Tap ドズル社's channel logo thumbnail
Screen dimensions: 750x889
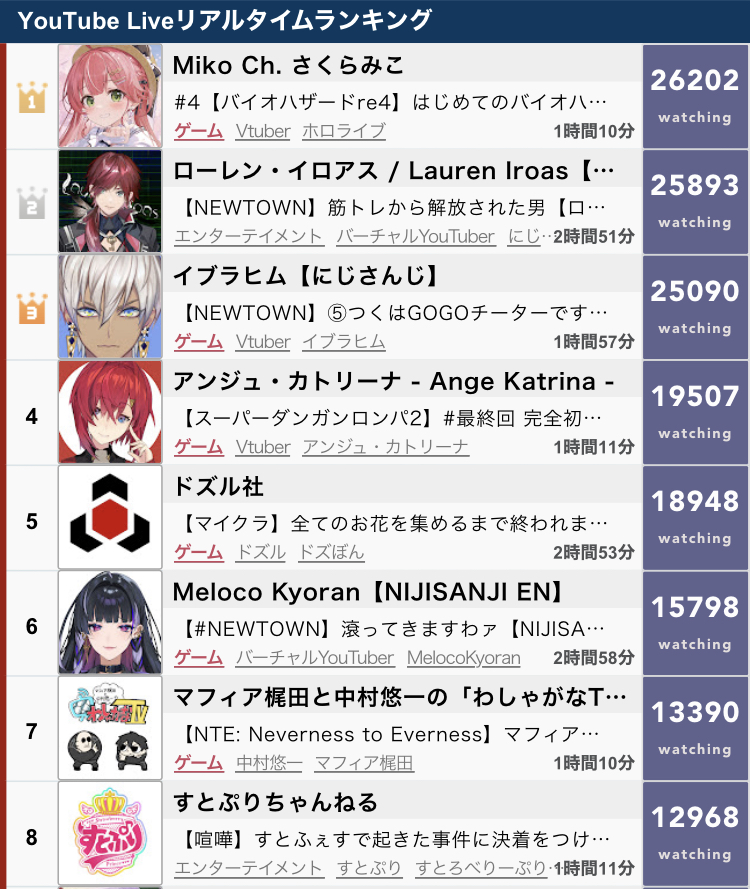[x=110, y=518]
